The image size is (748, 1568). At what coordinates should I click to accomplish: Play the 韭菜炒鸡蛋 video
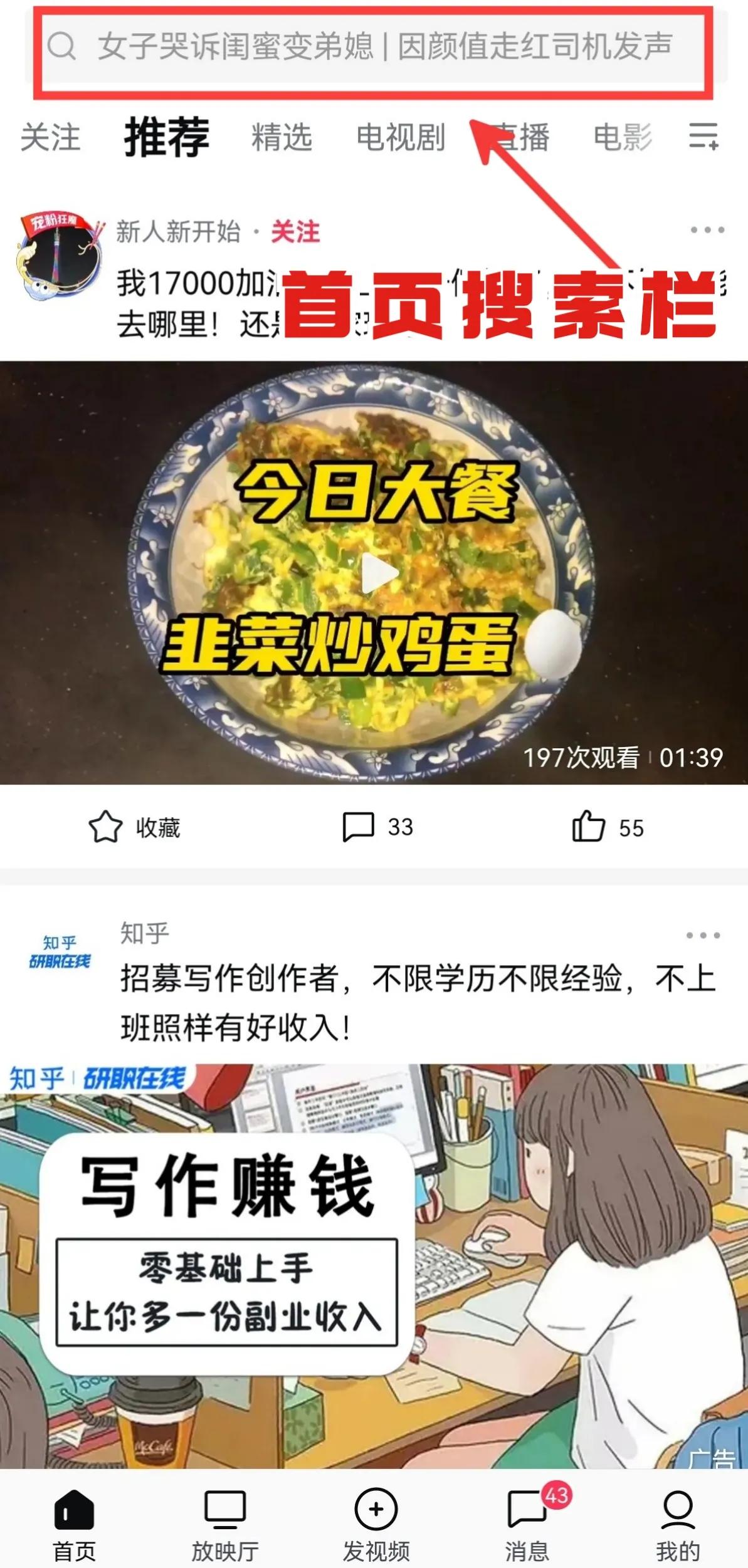pos(380,573)
